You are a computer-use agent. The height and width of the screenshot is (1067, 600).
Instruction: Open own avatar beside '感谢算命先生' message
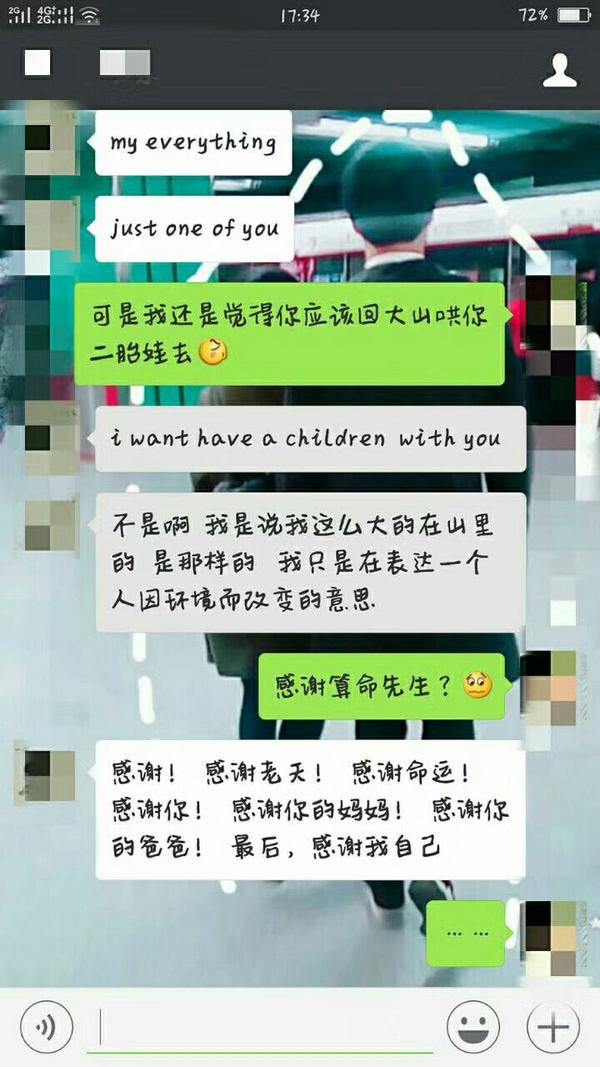548,688
